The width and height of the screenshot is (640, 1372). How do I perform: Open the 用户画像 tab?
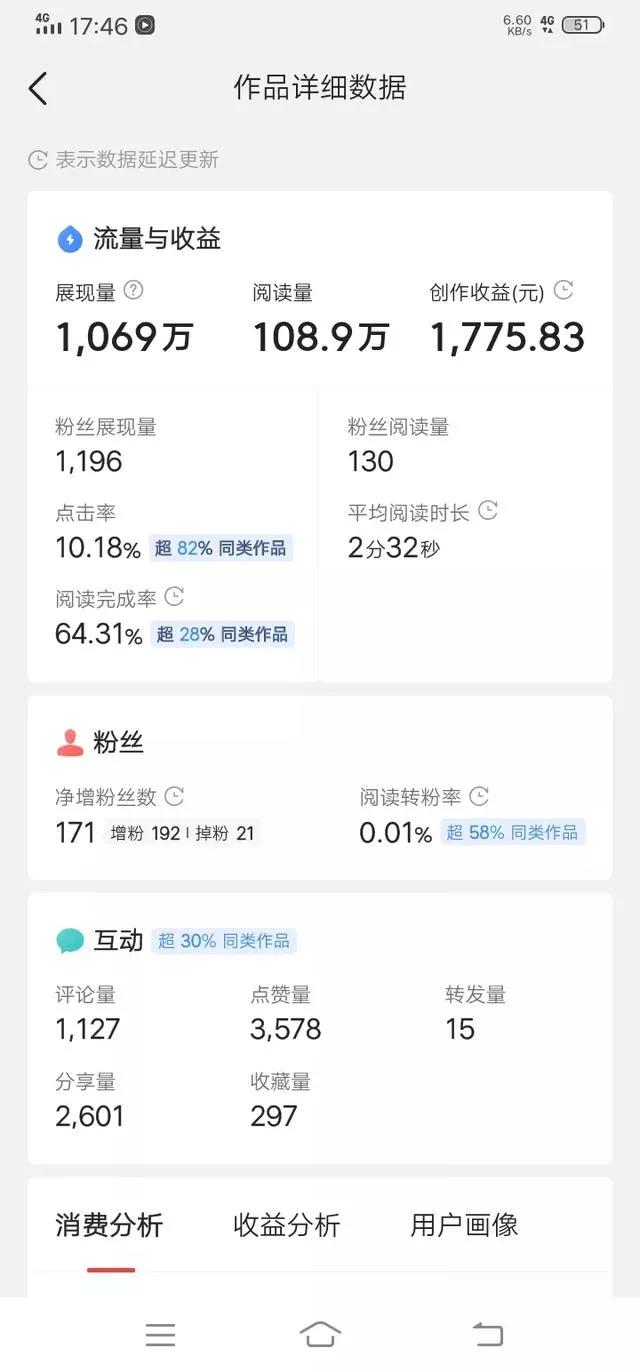pos(464,1225)
